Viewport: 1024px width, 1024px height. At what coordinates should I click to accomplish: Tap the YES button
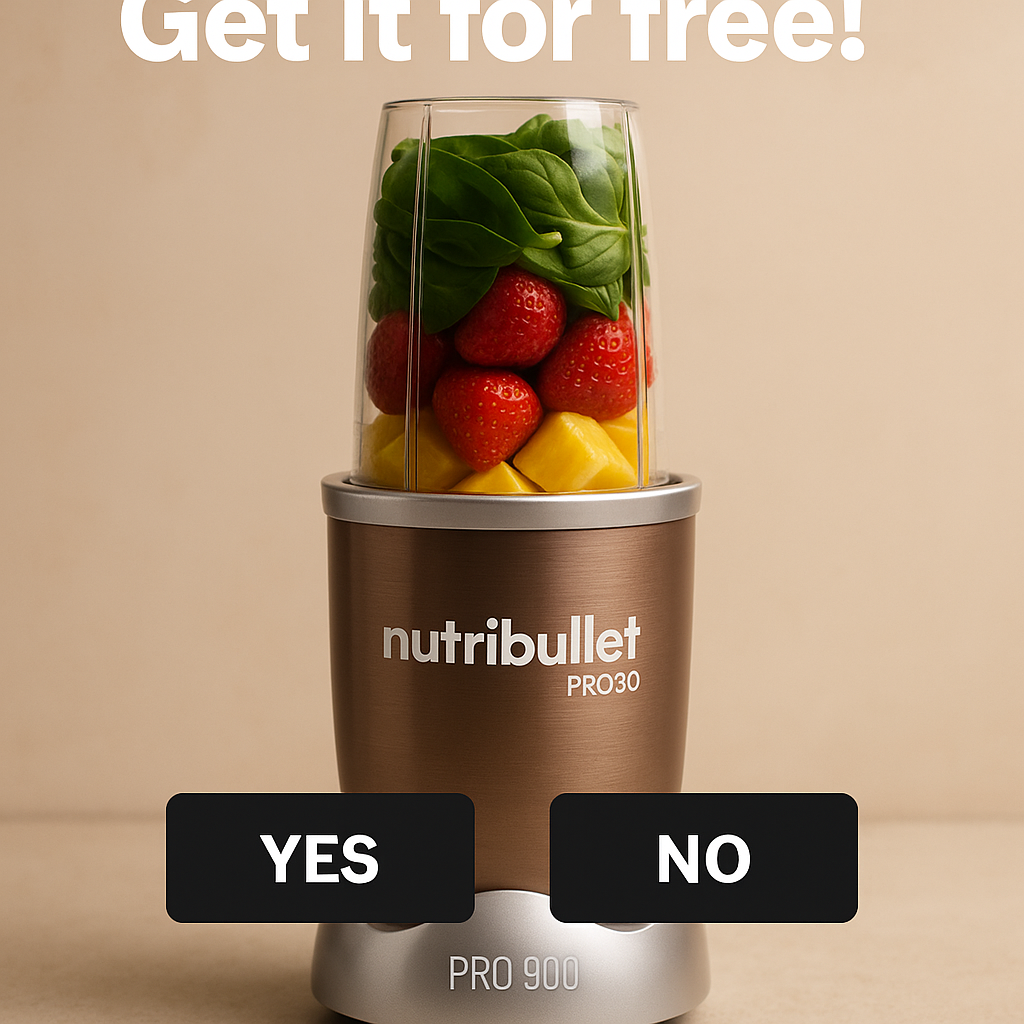[x=319, y=857]
